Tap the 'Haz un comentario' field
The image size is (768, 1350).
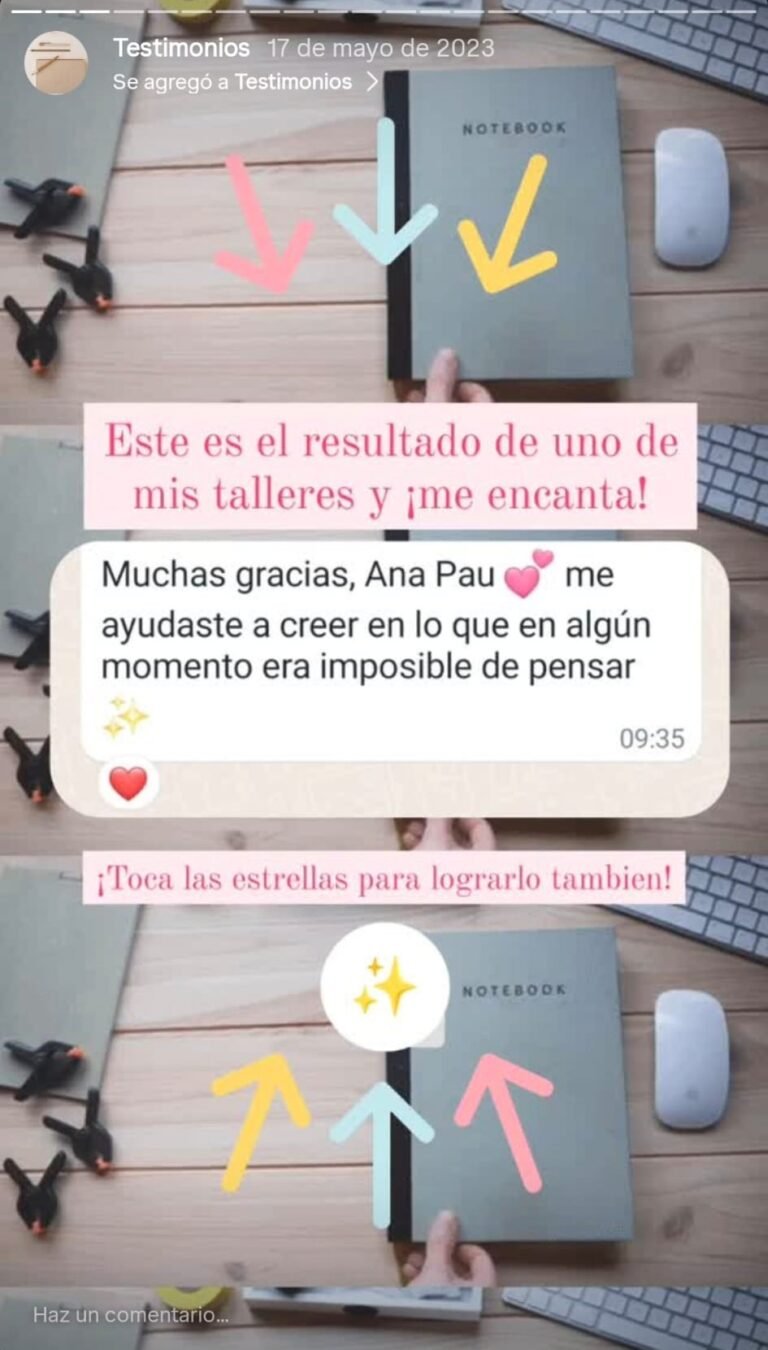pyautogui.click(x=130, y=1315)
